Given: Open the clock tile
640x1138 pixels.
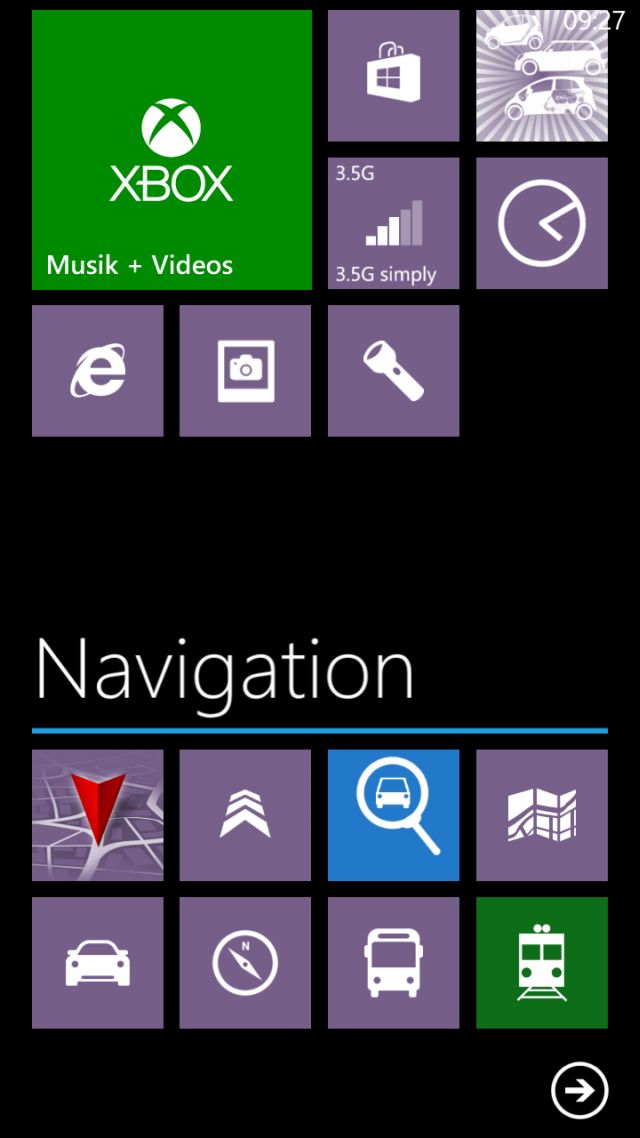Looking at the screenshot, I should (x=541, y=224).
